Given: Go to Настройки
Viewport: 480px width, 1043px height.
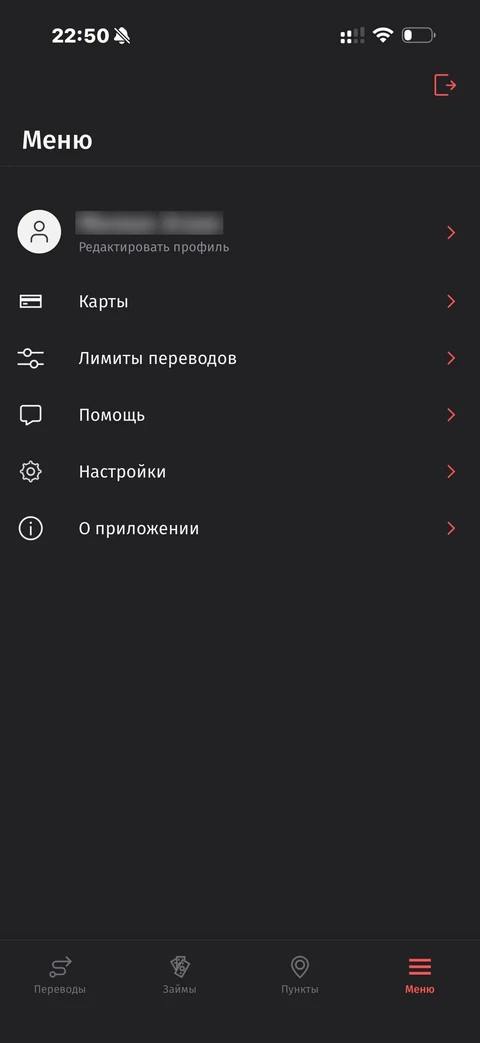Looking at the screenshot, I should (240, 472).
